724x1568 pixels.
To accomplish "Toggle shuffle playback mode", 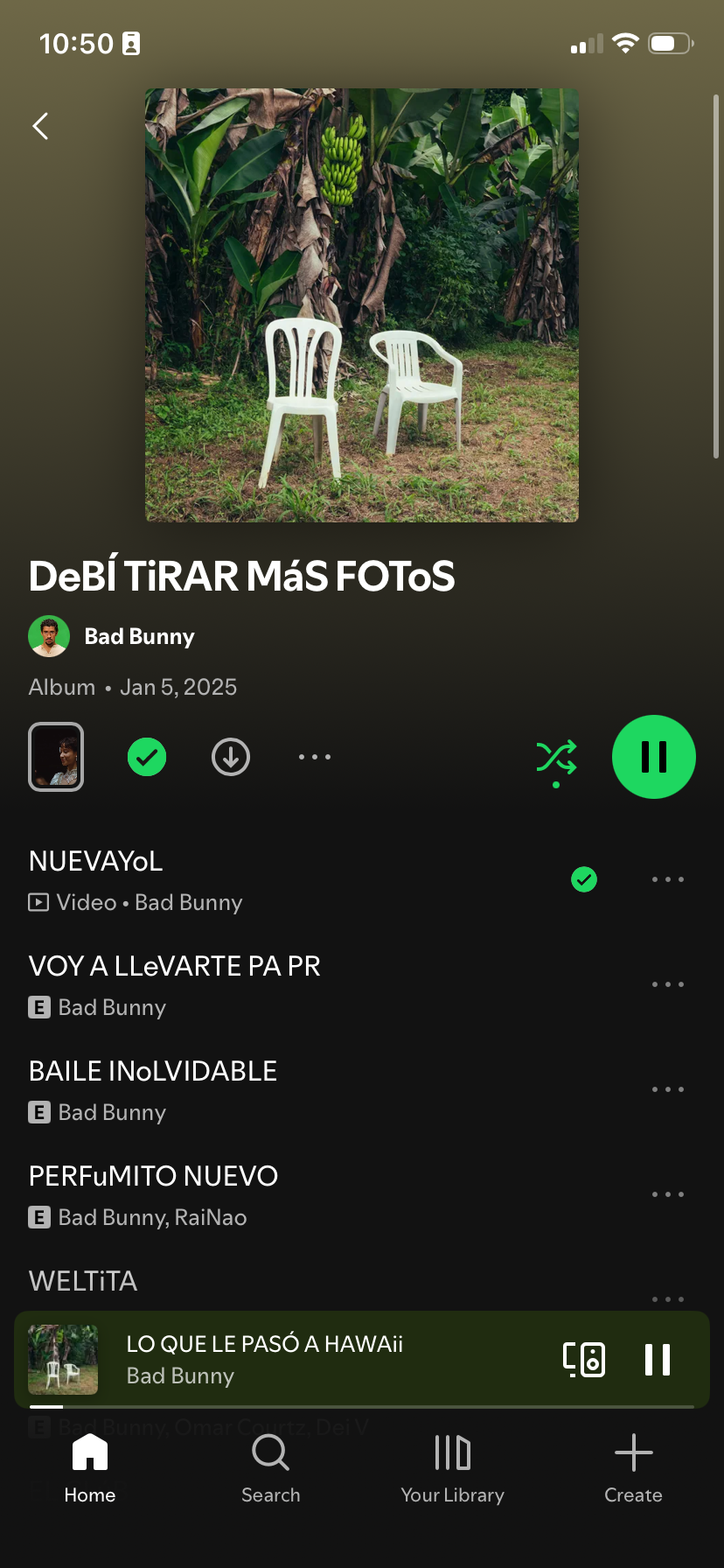I will coord(556,756).
